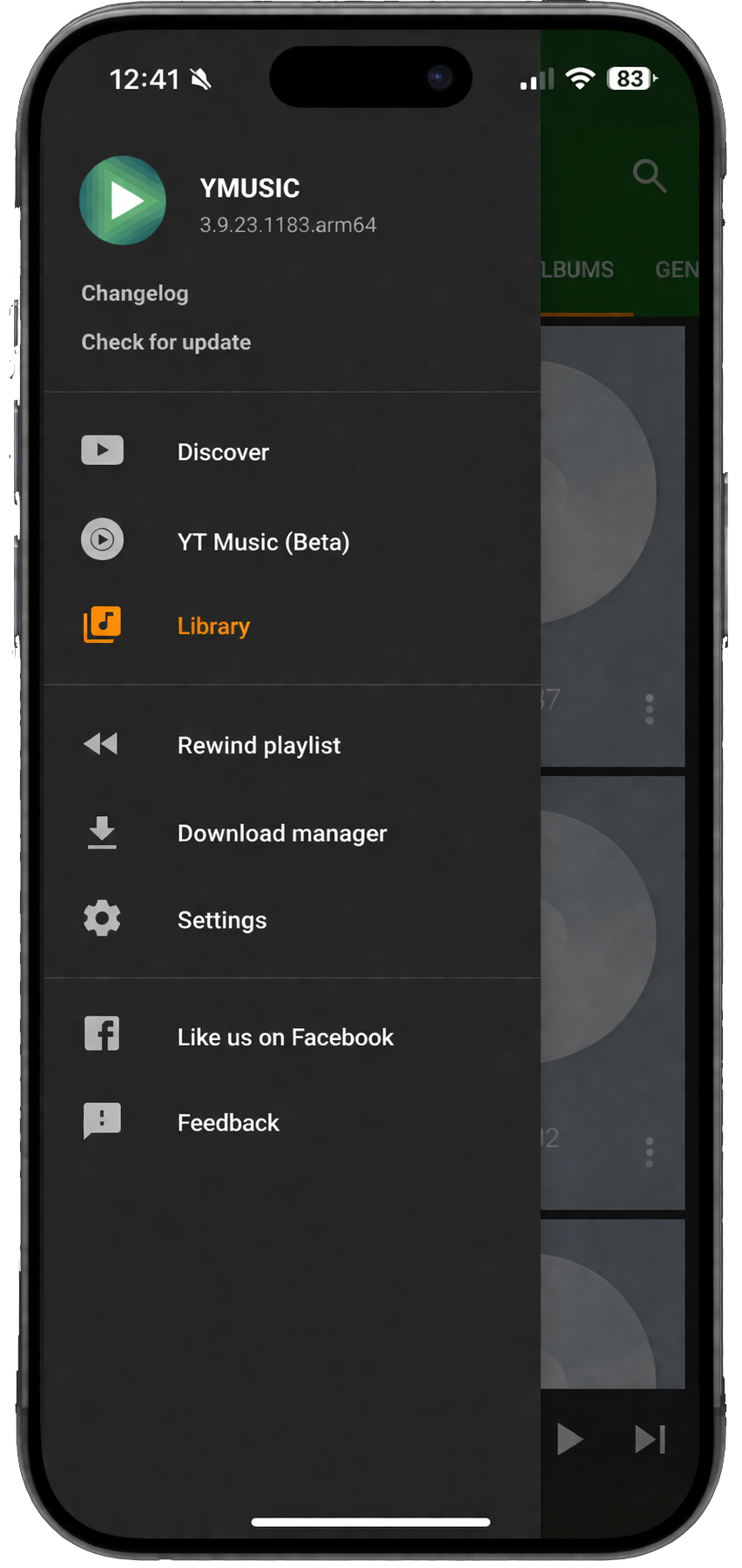Open Rewind playlist

[259, 746]
